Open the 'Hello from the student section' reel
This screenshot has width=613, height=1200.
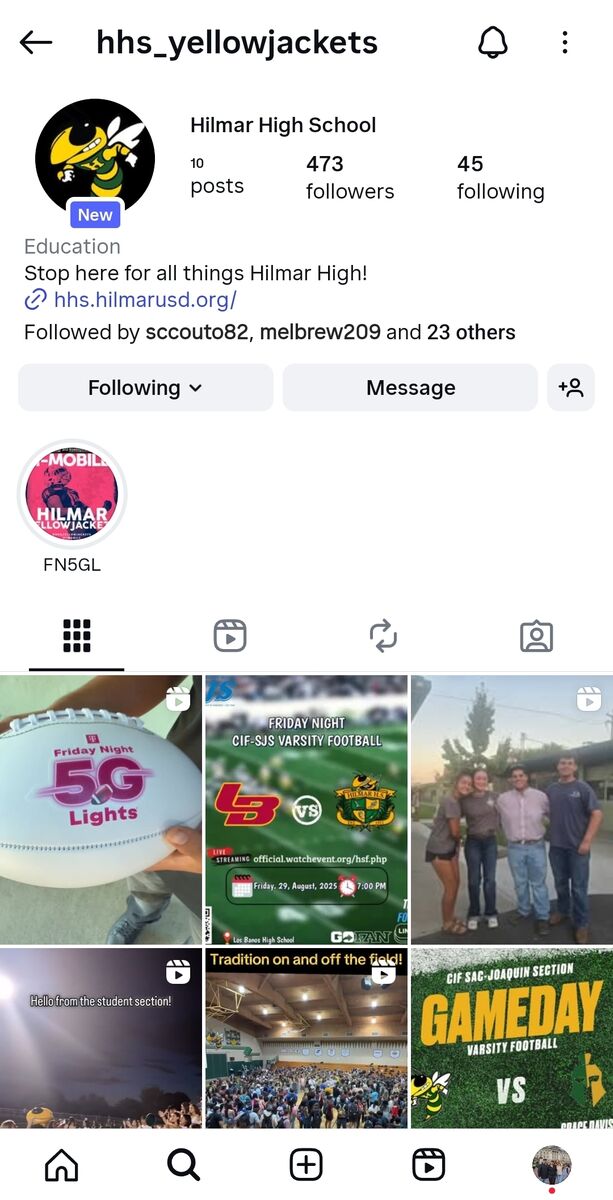point(100,1038)
